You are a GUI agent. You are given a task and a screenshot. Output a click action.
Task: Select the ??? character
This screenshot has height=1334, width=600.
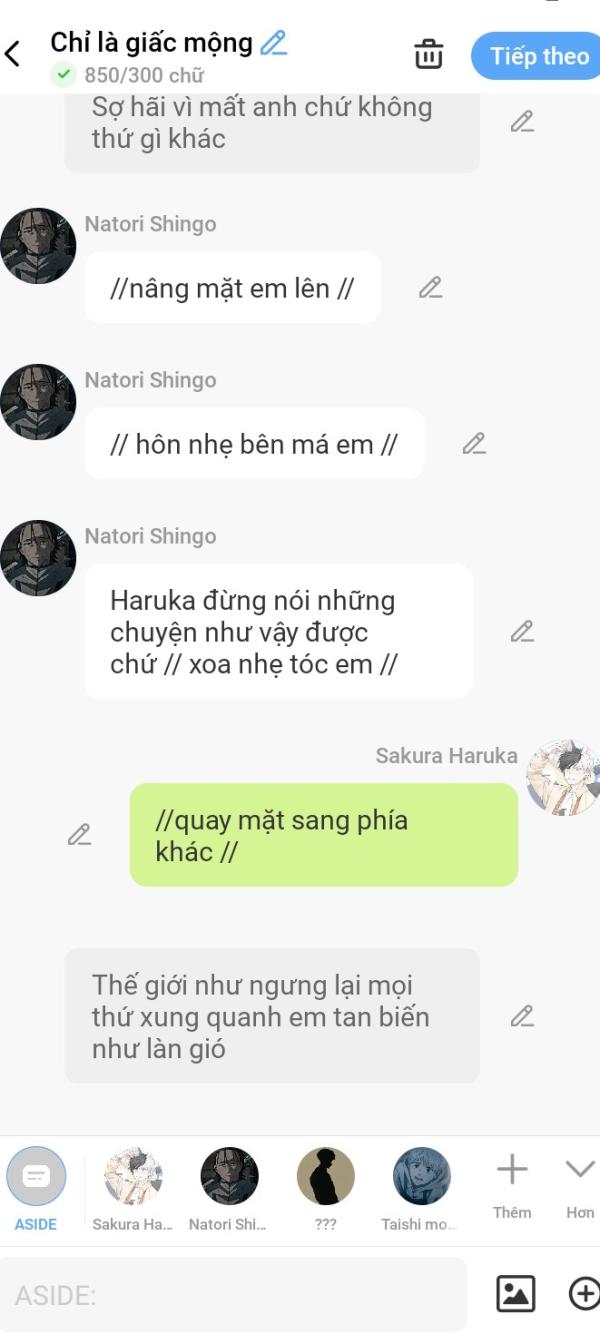click(326, 1189)
